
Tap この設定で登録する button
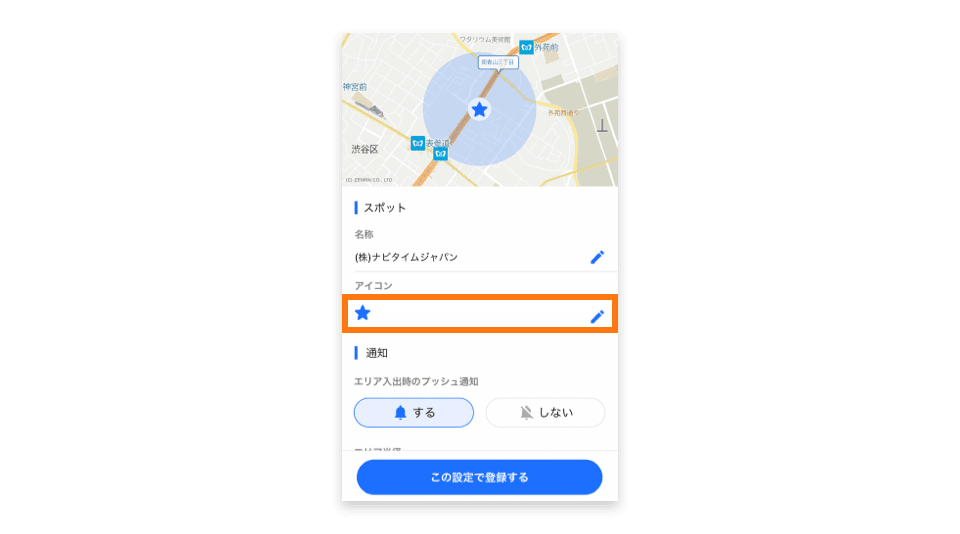click(x=479, y=477)
